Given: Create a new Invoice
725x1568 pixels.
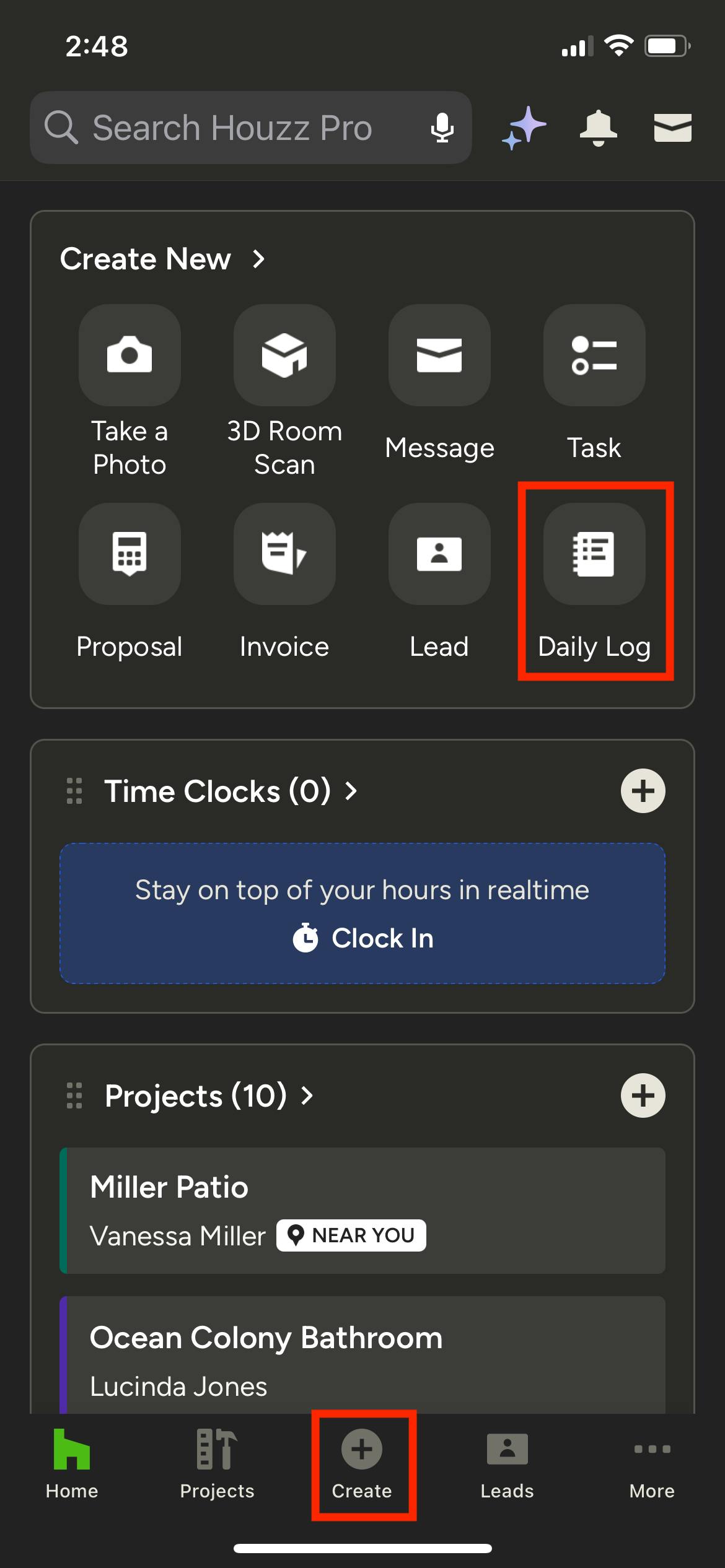Looking at the screenshot, I should tap(284, 554).
